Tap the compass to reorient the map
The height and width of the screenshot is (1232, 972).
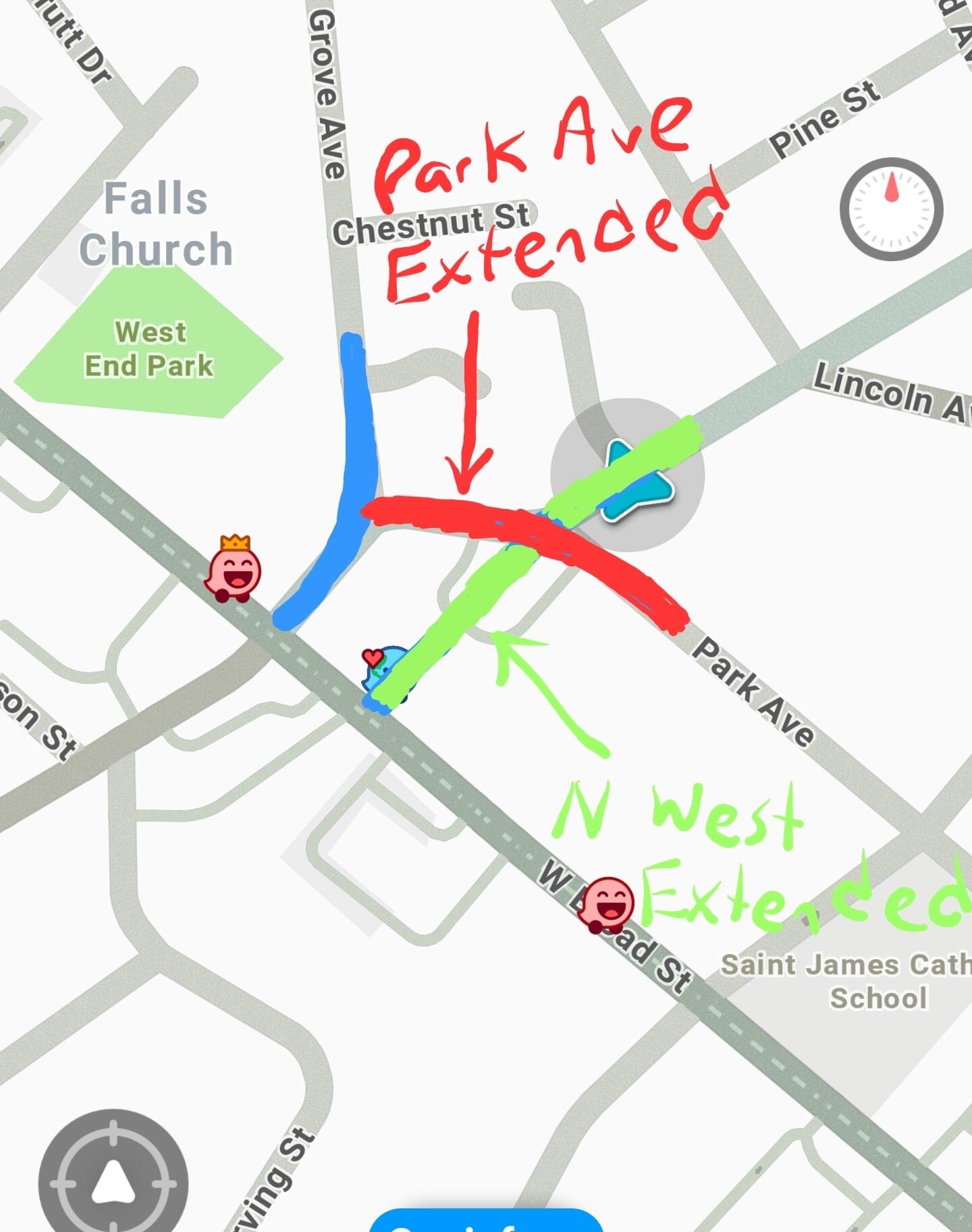891,209
